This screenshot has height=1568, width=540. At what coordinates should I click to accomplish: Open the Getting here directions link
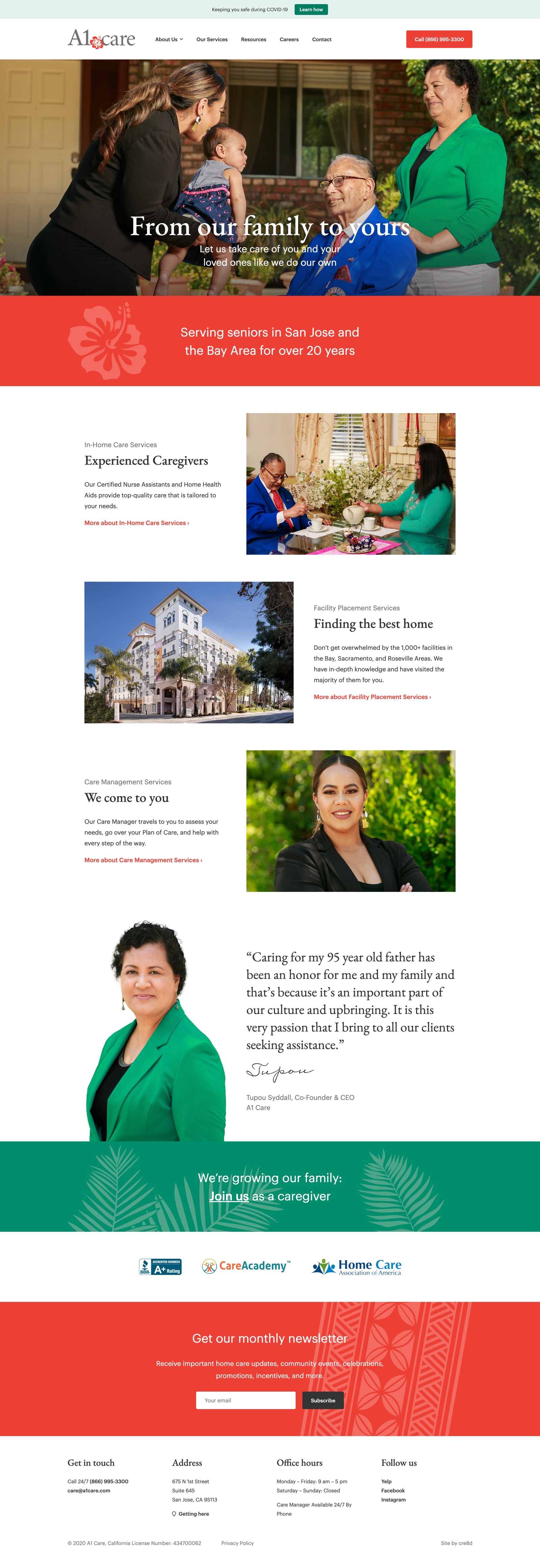193,1514
